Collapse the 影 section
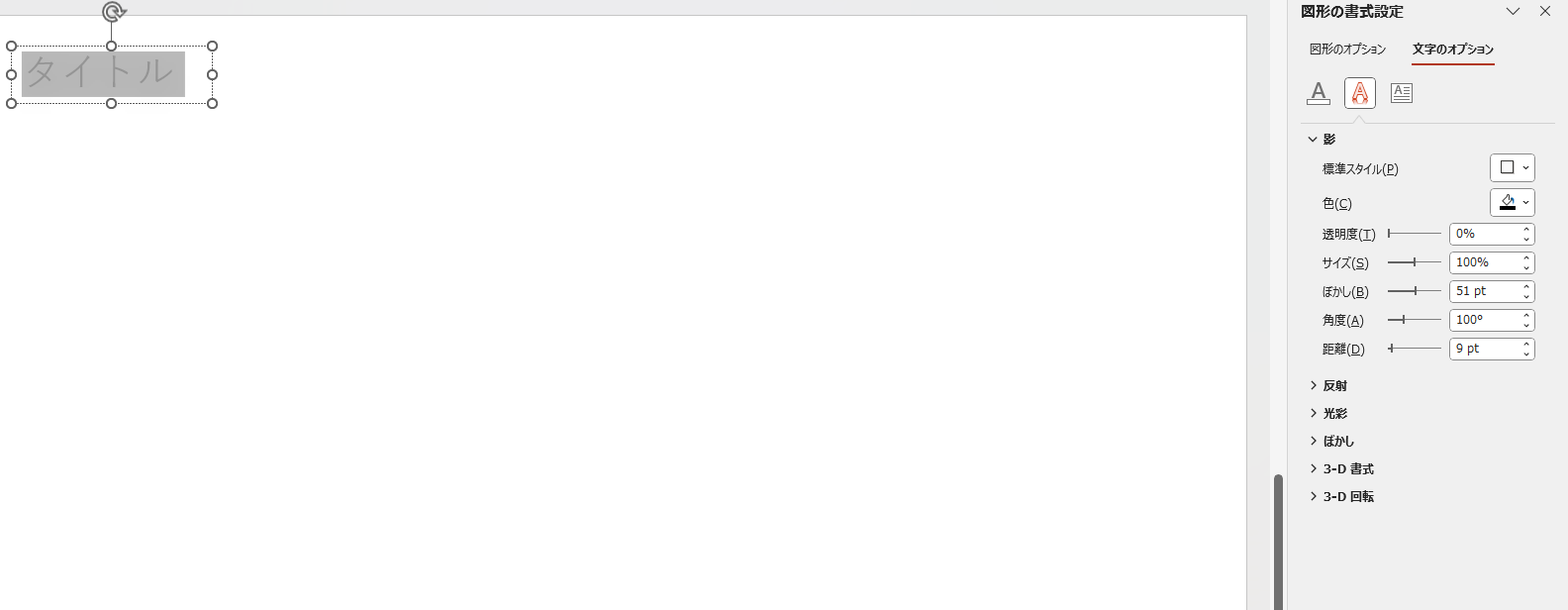1568x610 pixels. click(x=1314, y=140)
